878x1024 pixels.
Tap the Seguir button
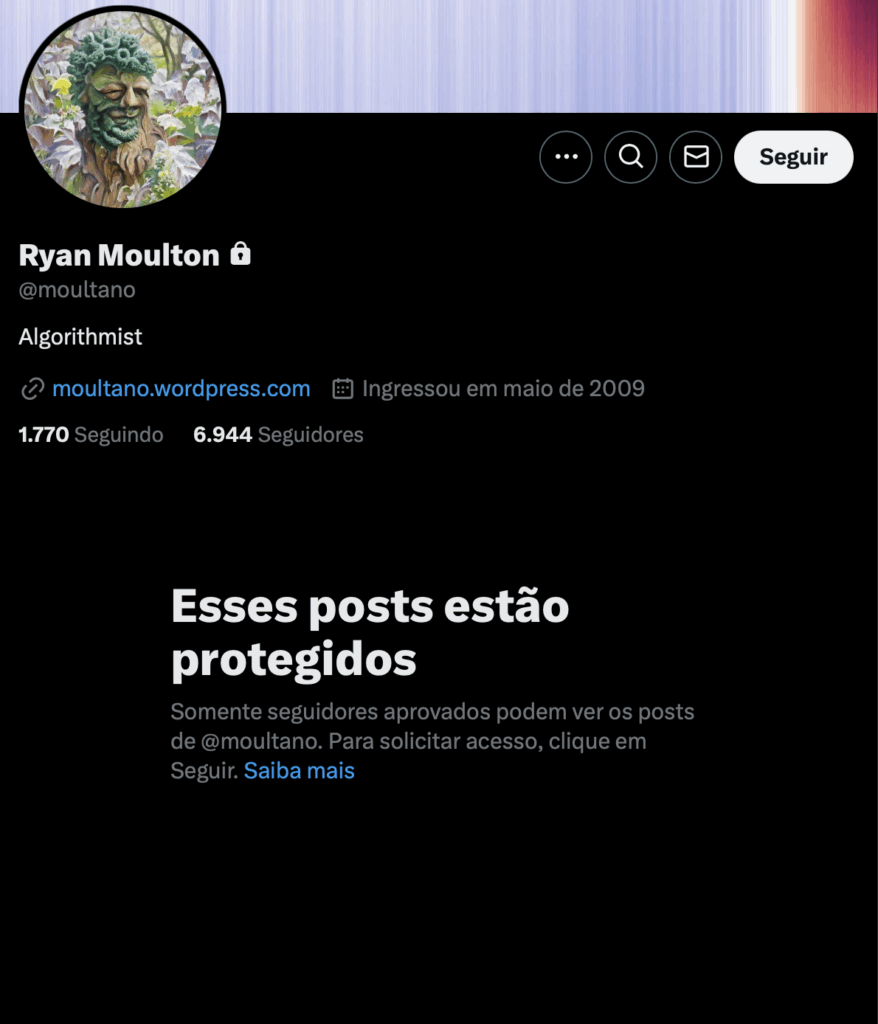click(x=793, y=157)
